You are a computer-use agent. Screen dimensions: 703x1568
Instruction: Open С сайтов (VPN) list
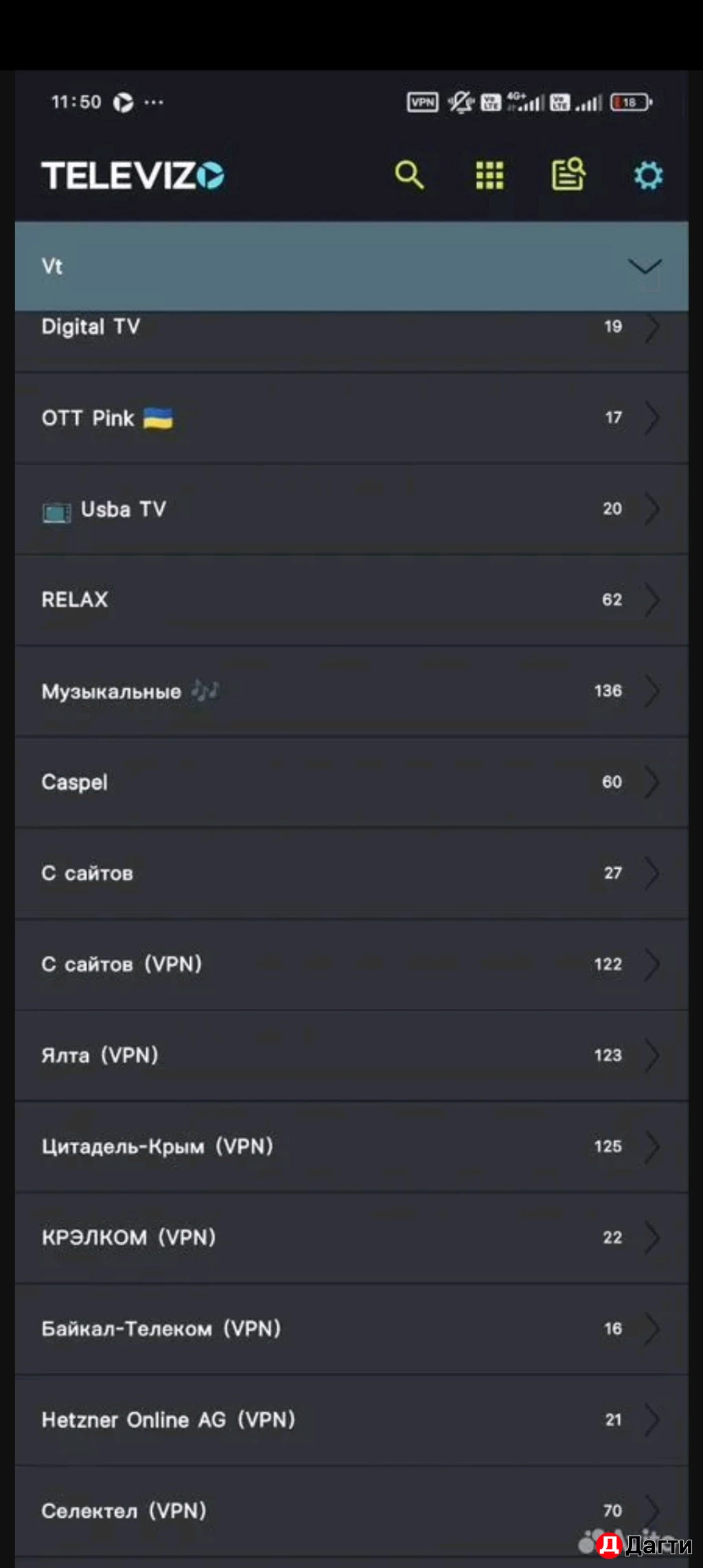[343, 964]
